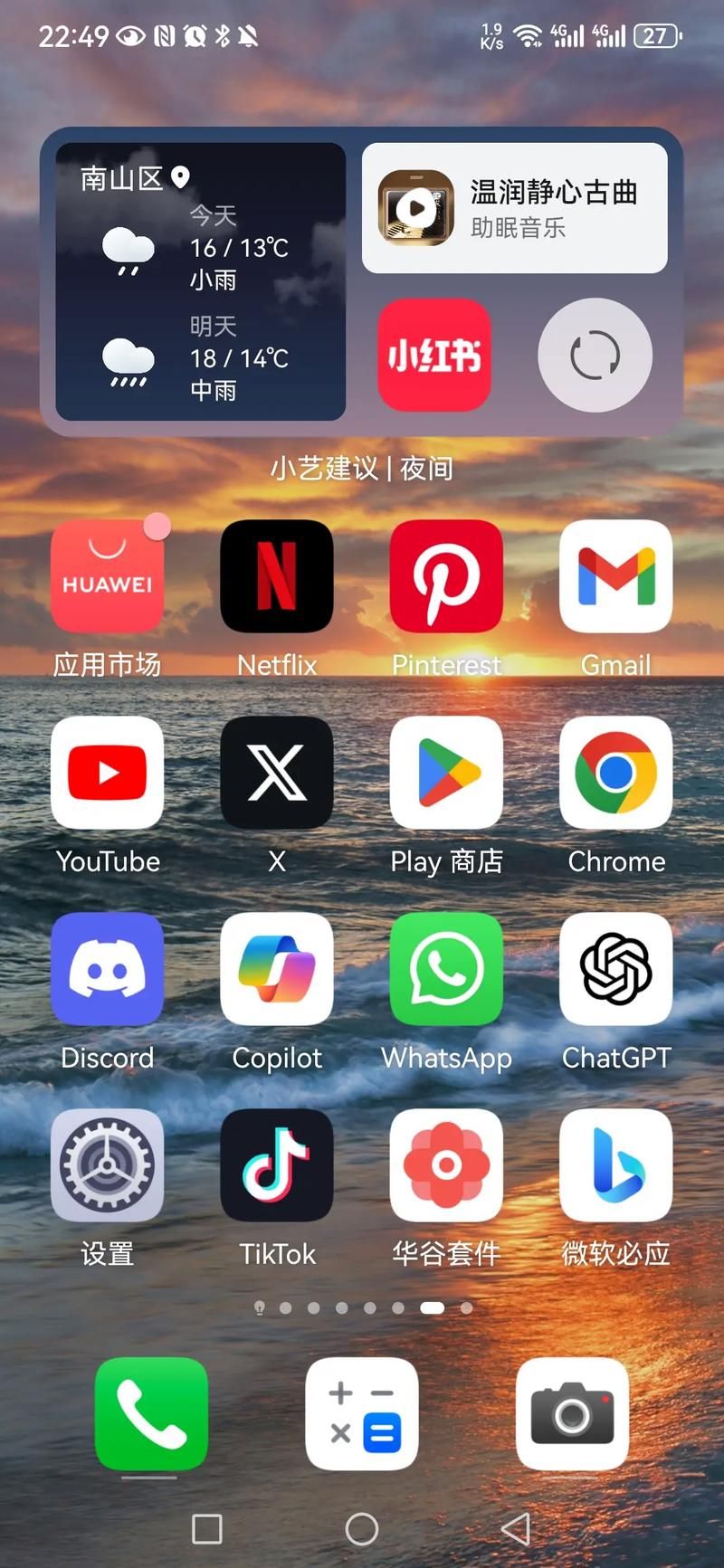
Task: Open Microsoft Copilot
Action: point(277,969)
